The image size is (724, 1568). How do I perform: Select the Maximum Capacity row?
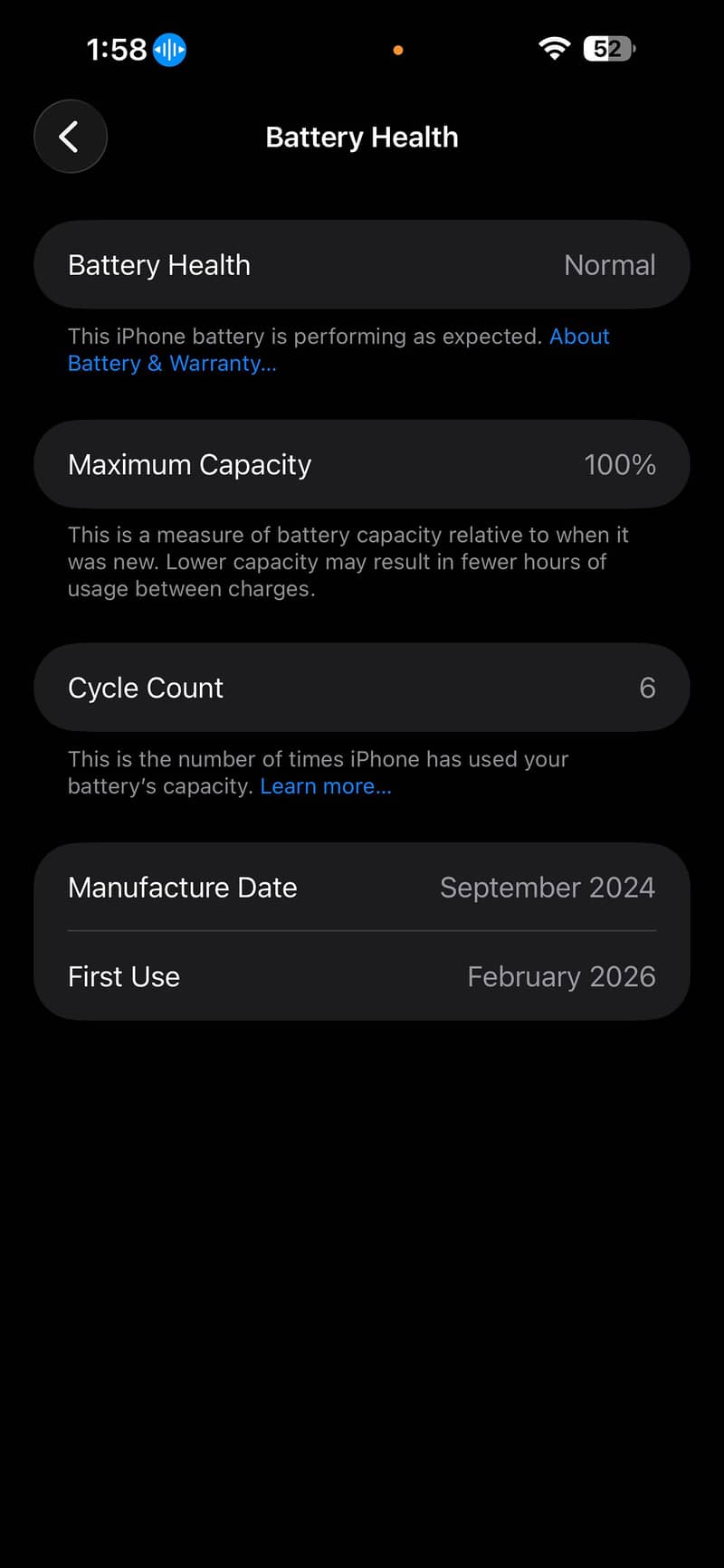(361, 464)
